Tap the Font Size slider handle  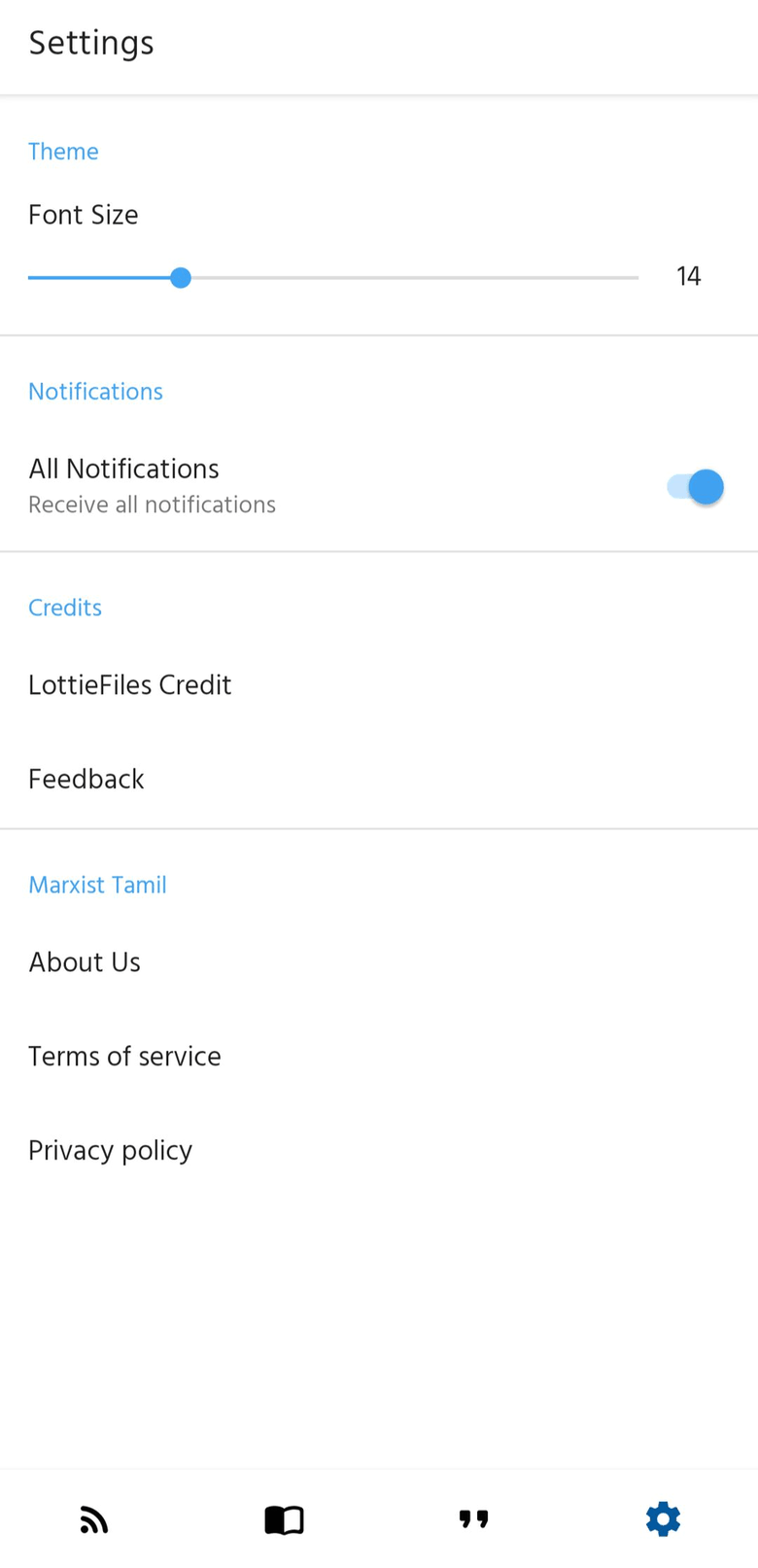pyautogui.click(x=180, y=278)
